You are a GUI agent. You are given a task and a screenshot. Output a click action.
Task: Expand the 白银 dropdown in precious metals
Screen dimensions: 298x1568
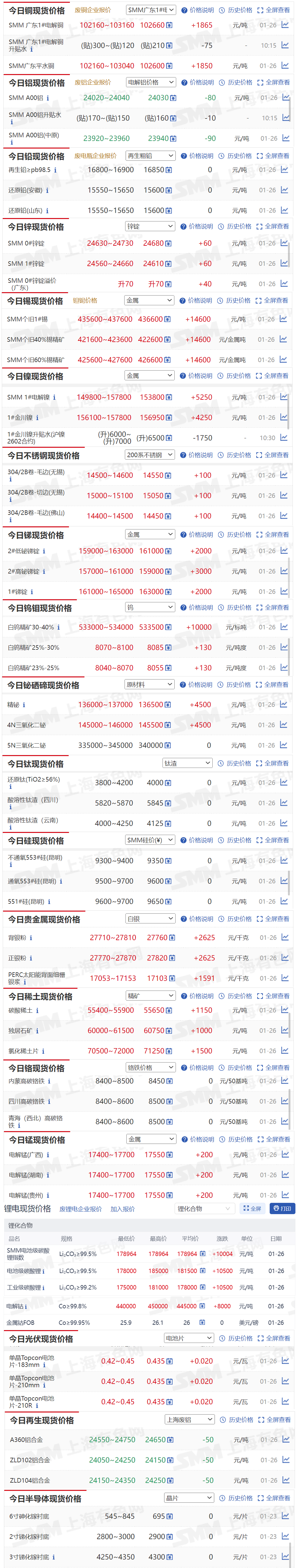[x=150, y=919]
